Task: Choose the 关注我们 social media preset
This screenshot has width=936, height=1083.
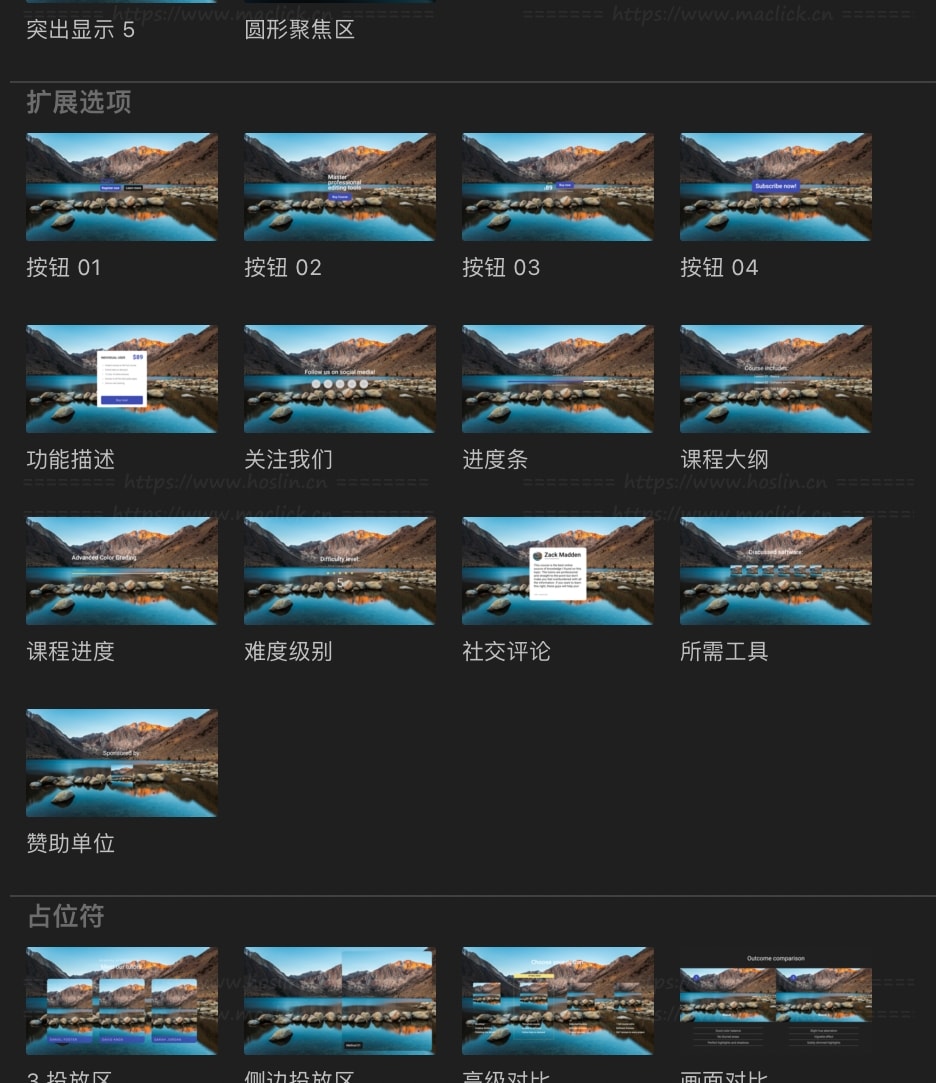Action: click(x=340, y=379)
